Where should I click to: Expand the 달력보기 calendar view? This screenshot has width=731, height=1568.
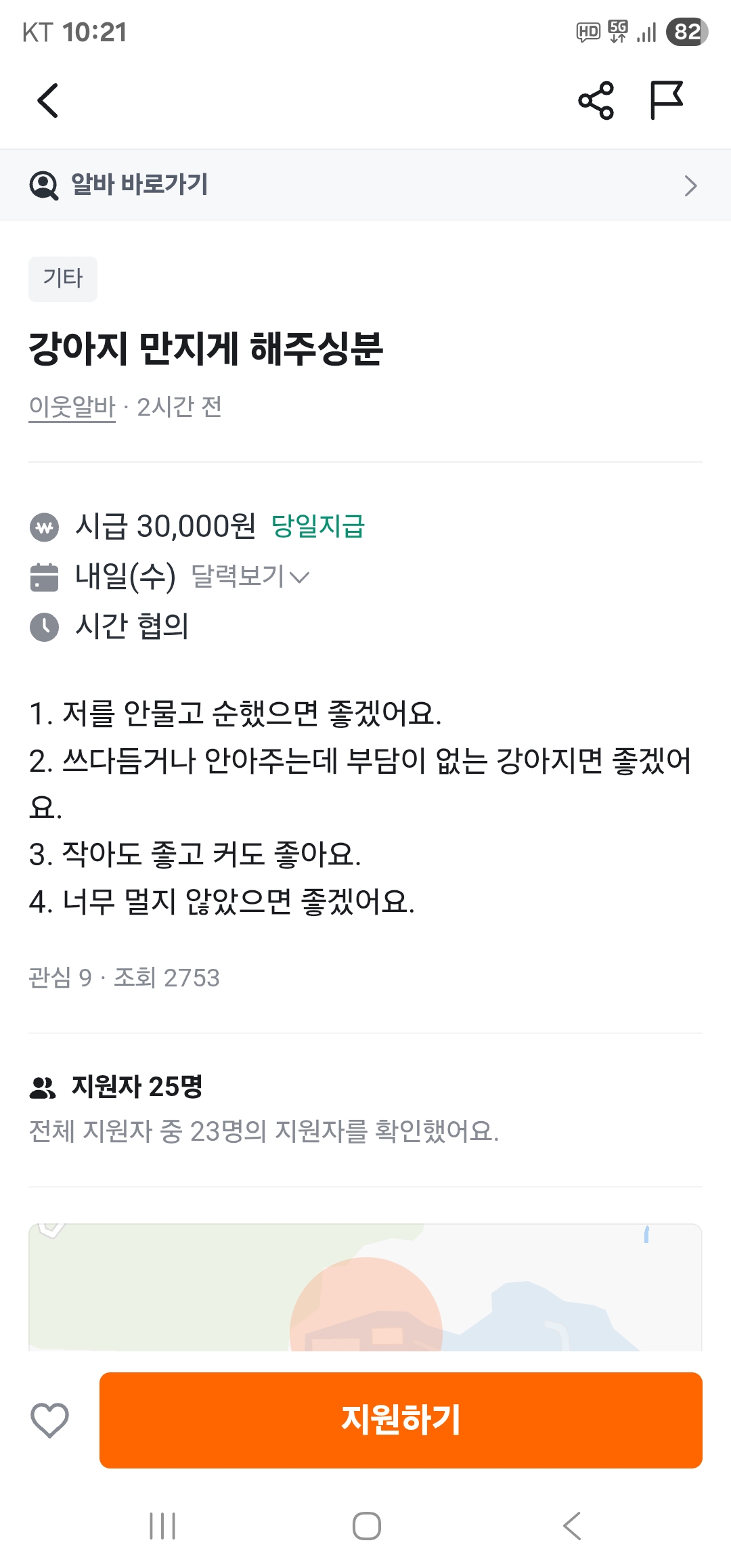250,576
